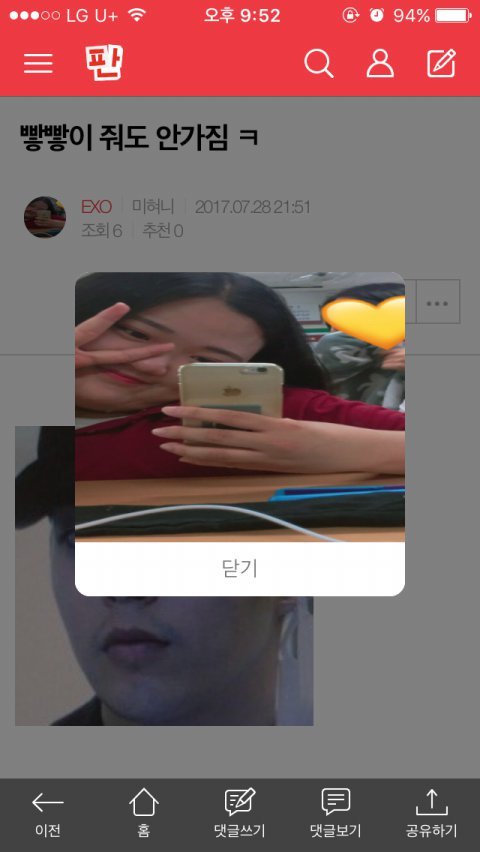The height and width of the screenshot is (852, 480).
Task: Open the 판 logo home
Action: click(x=104, y=62)
